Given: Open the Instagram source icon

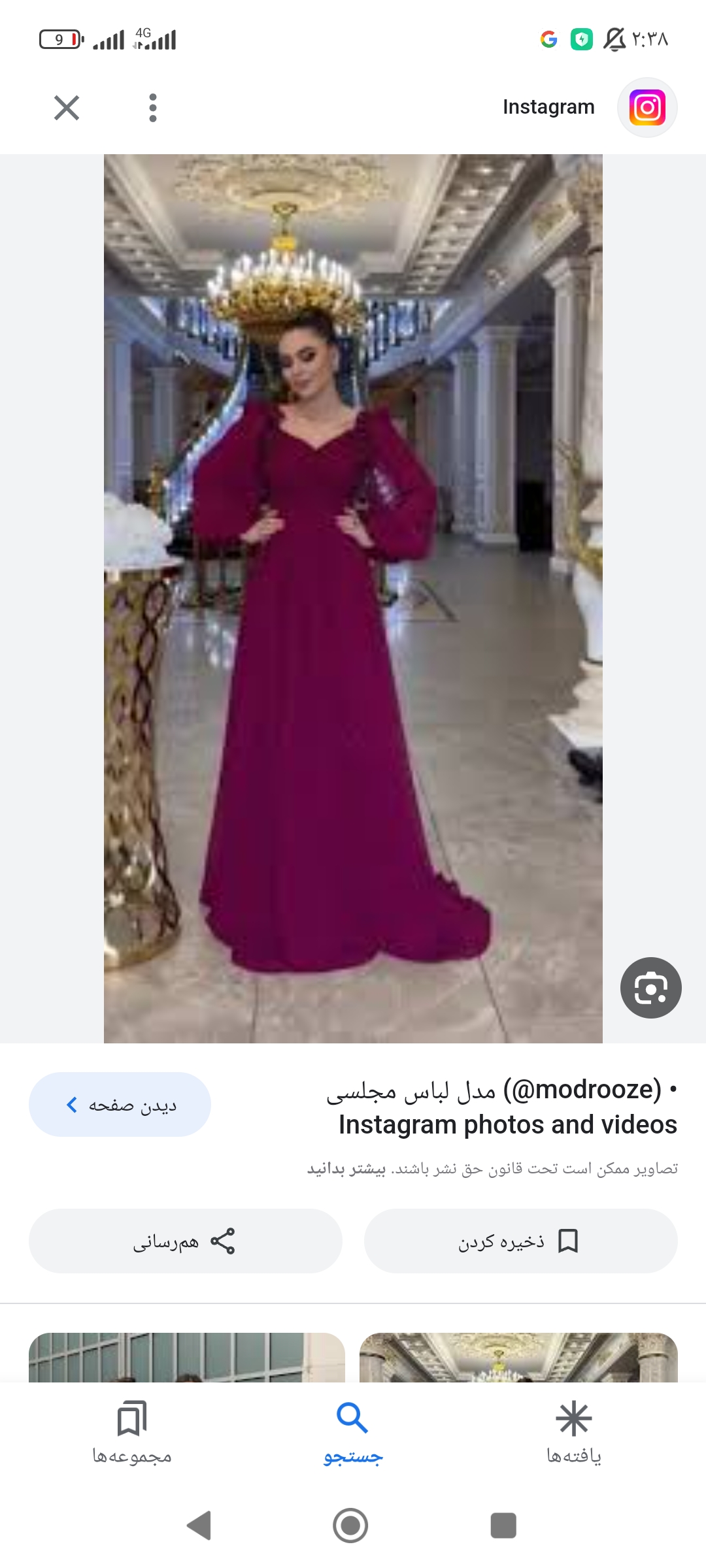Looking at the screenshot, I should [x=647, y=108].
